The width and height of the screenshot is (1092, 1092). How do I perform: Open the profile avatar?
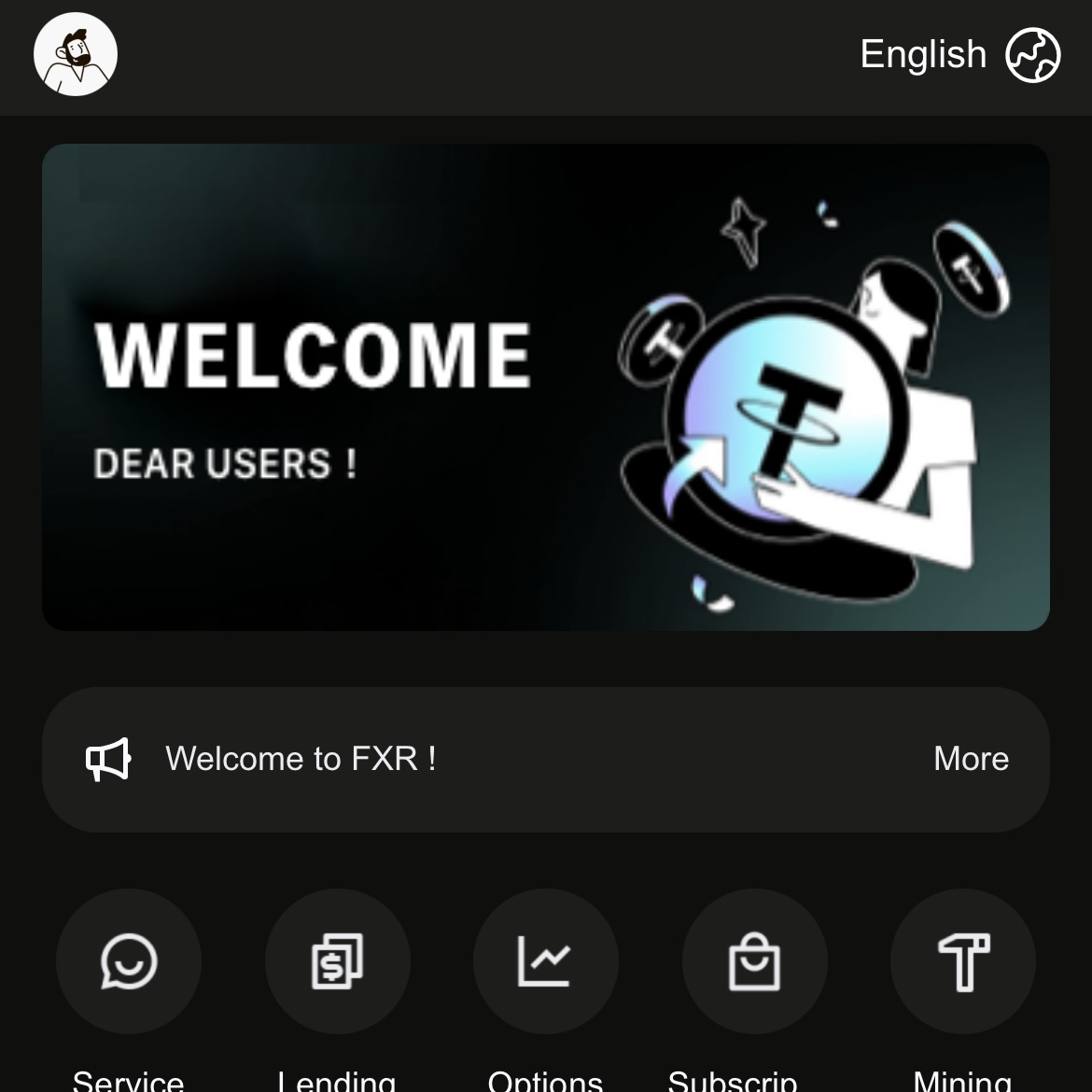tap(76, 54)
